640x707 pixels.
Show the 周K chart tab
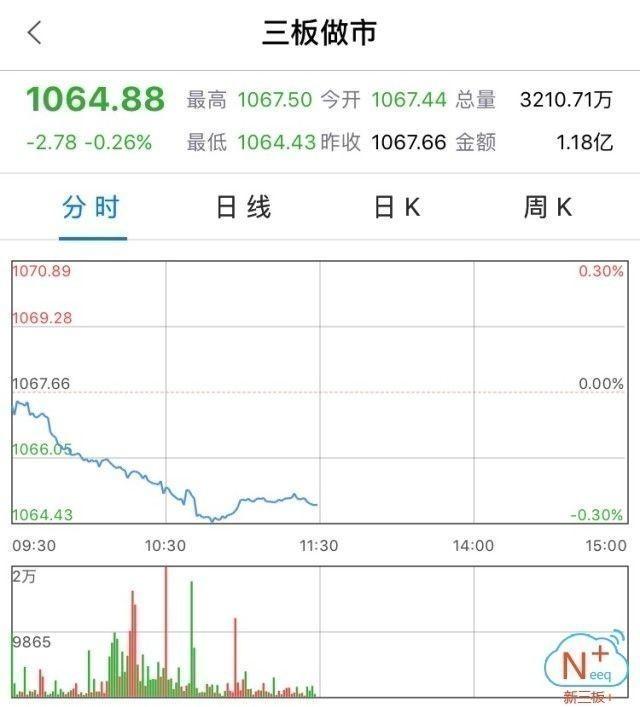point(548,208)
